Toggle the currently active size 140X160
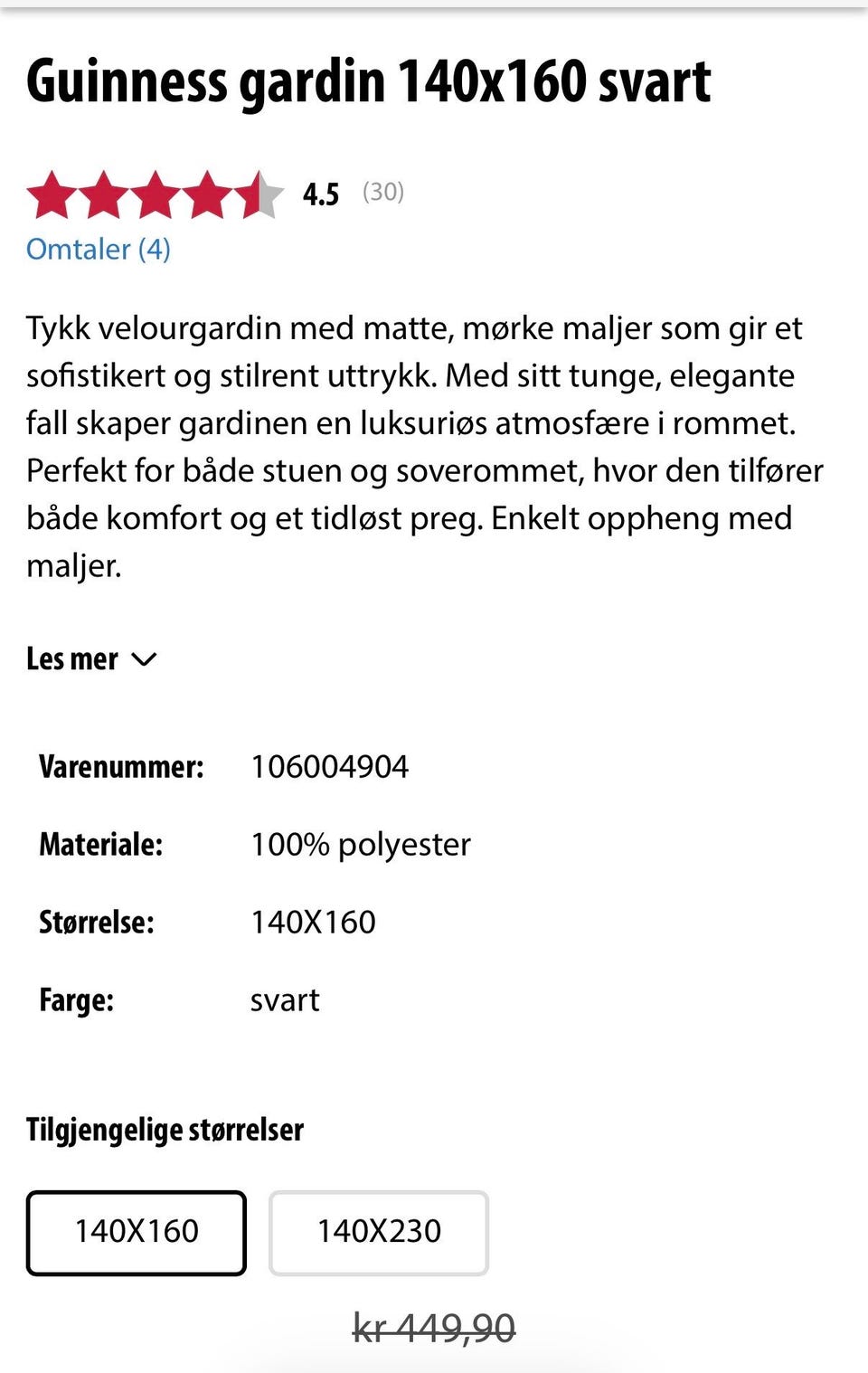The width and height of the screenshot is (868, 1373). [x=137, y=1231]
